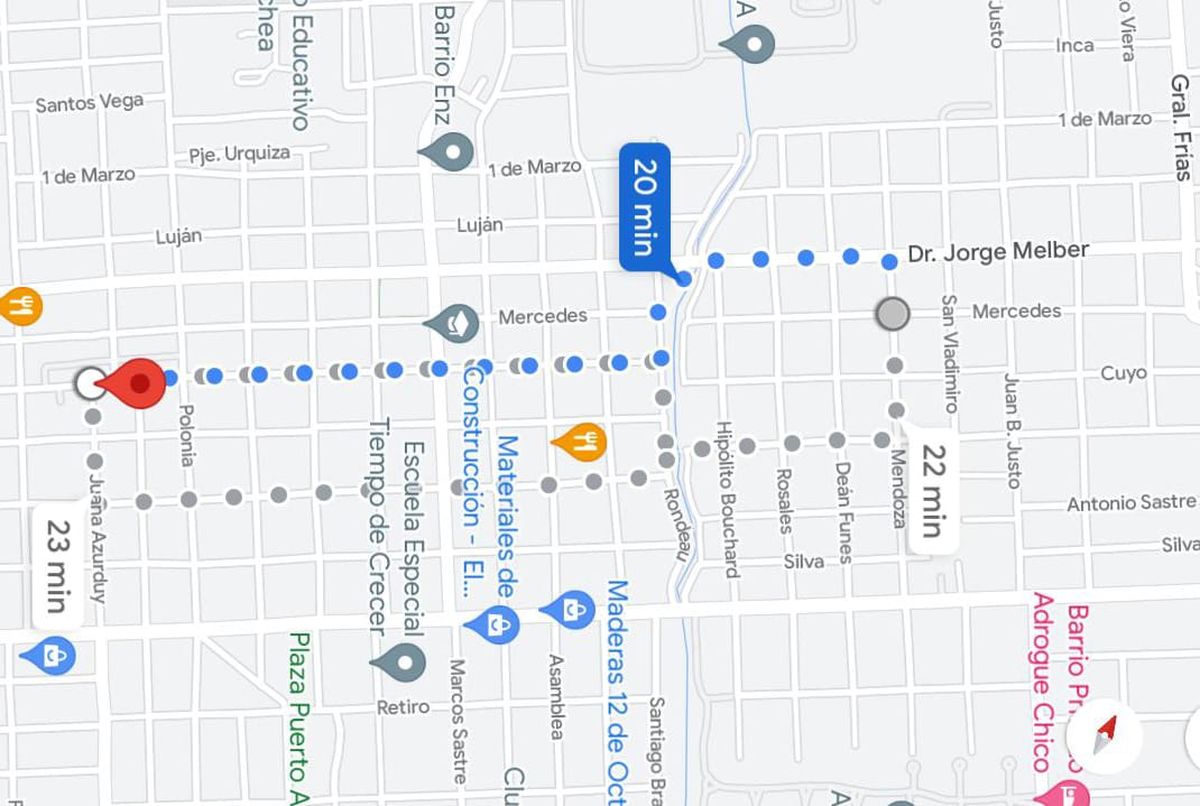Choose the 23 min alternate route
The image size is (1200, 806).
pyautogui.click(x=57, y=565)
